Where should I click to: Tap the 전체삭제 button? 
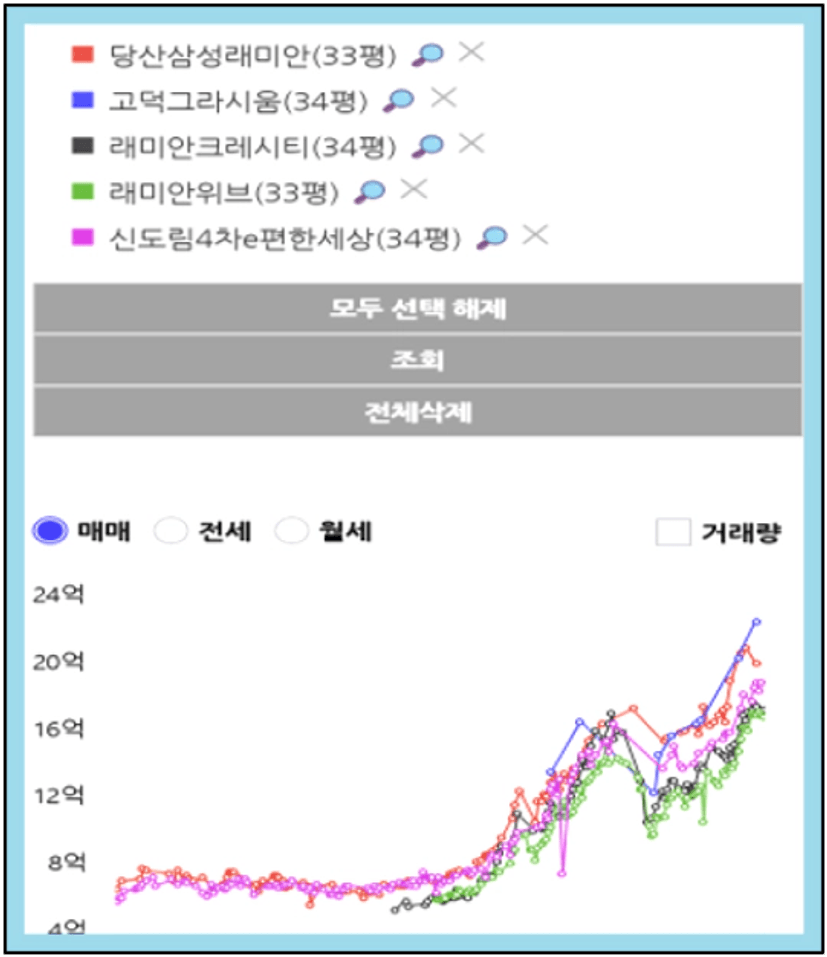pyautogui.click(x=417, y=412)
